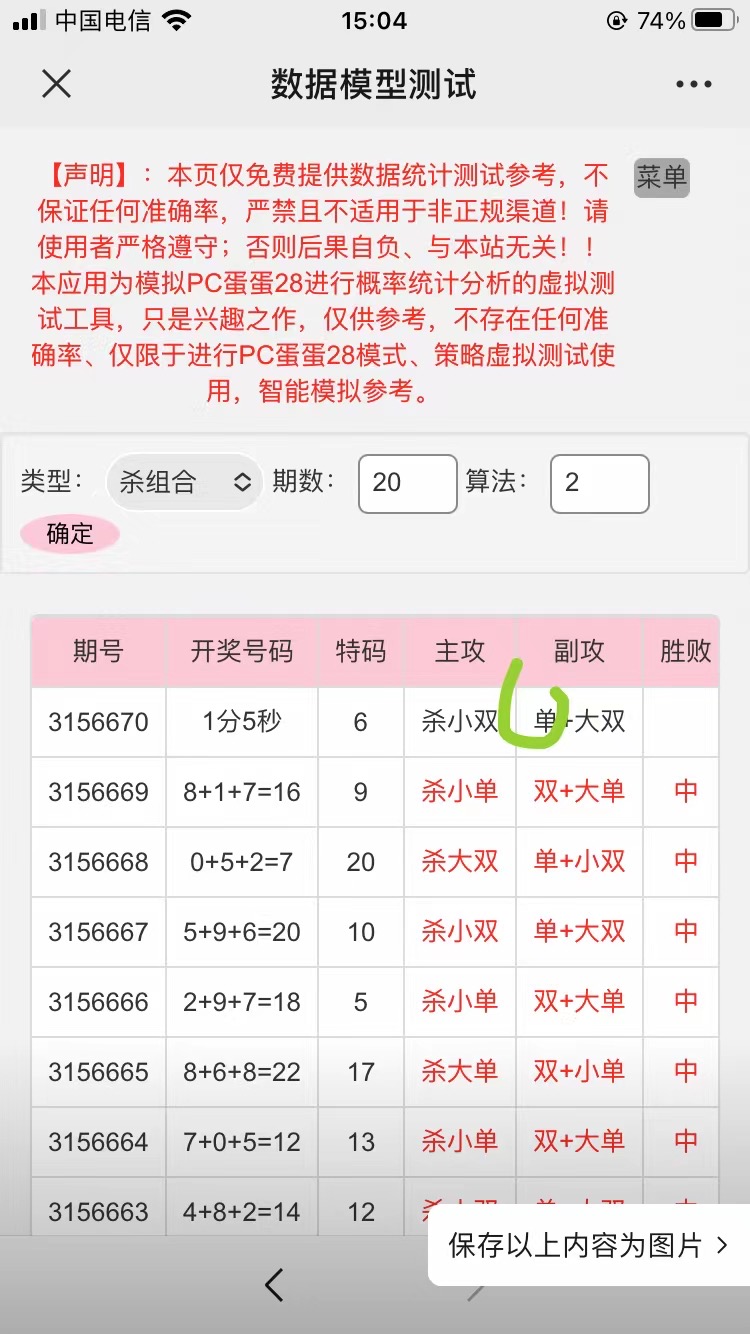Expand the 类型 dropdown showing 杀组合
Viewport: 750px width, 1334px height.
click(x=185, y=482)
